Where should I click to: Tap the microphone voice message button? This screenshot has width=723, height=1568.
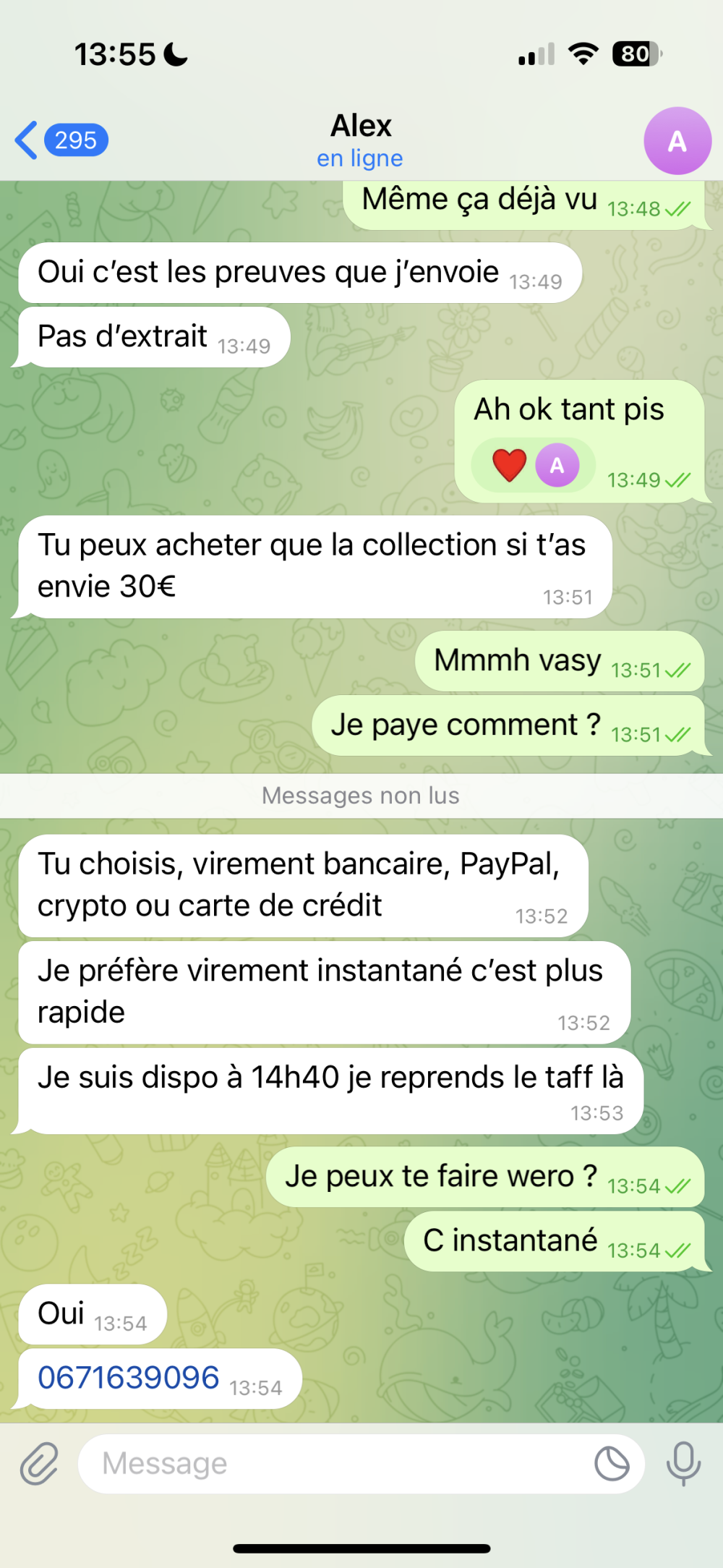pos(683,1463)
